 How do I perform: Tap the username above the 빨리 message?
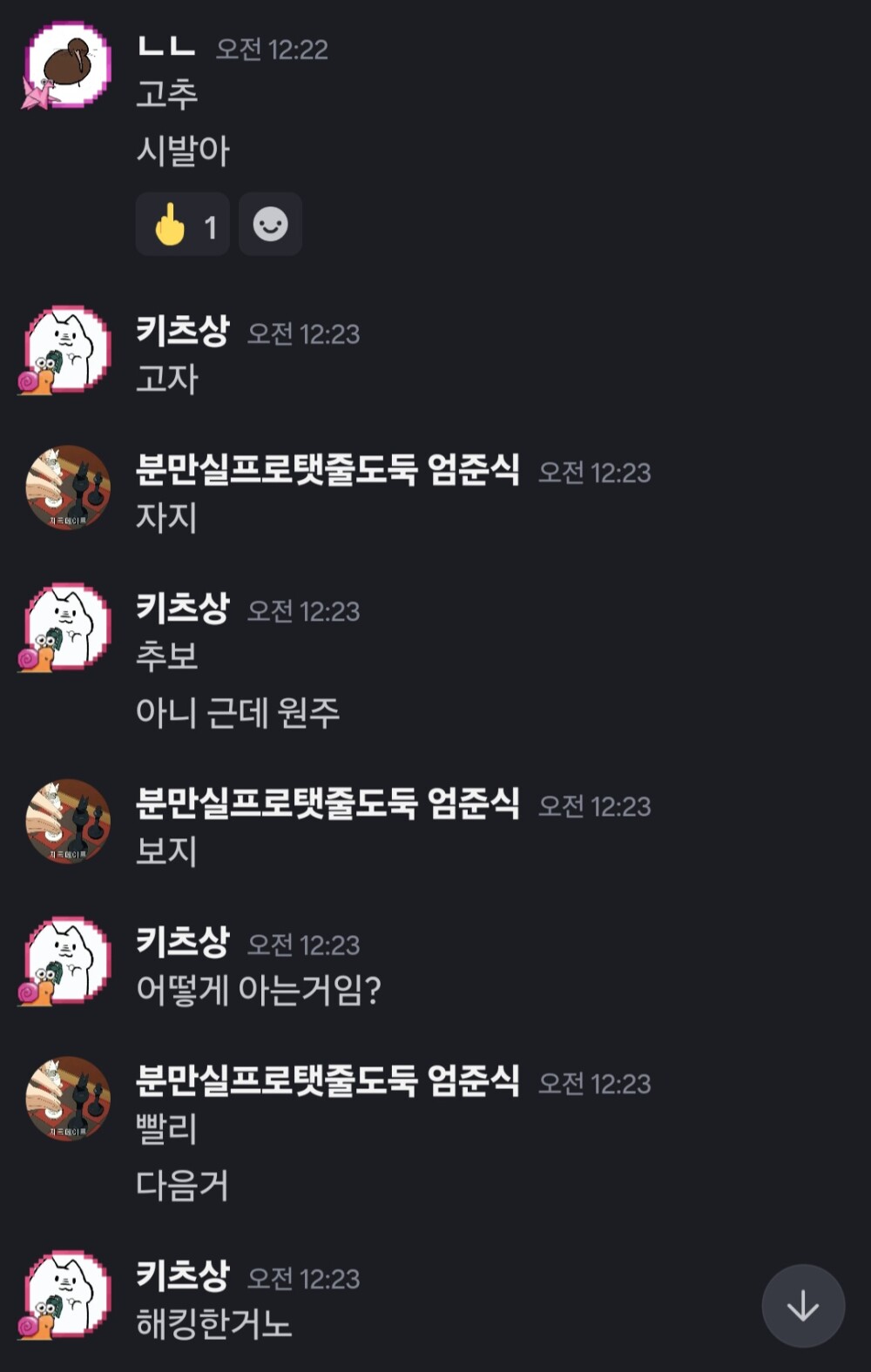pyautogui.click(x=327, y=1081)
